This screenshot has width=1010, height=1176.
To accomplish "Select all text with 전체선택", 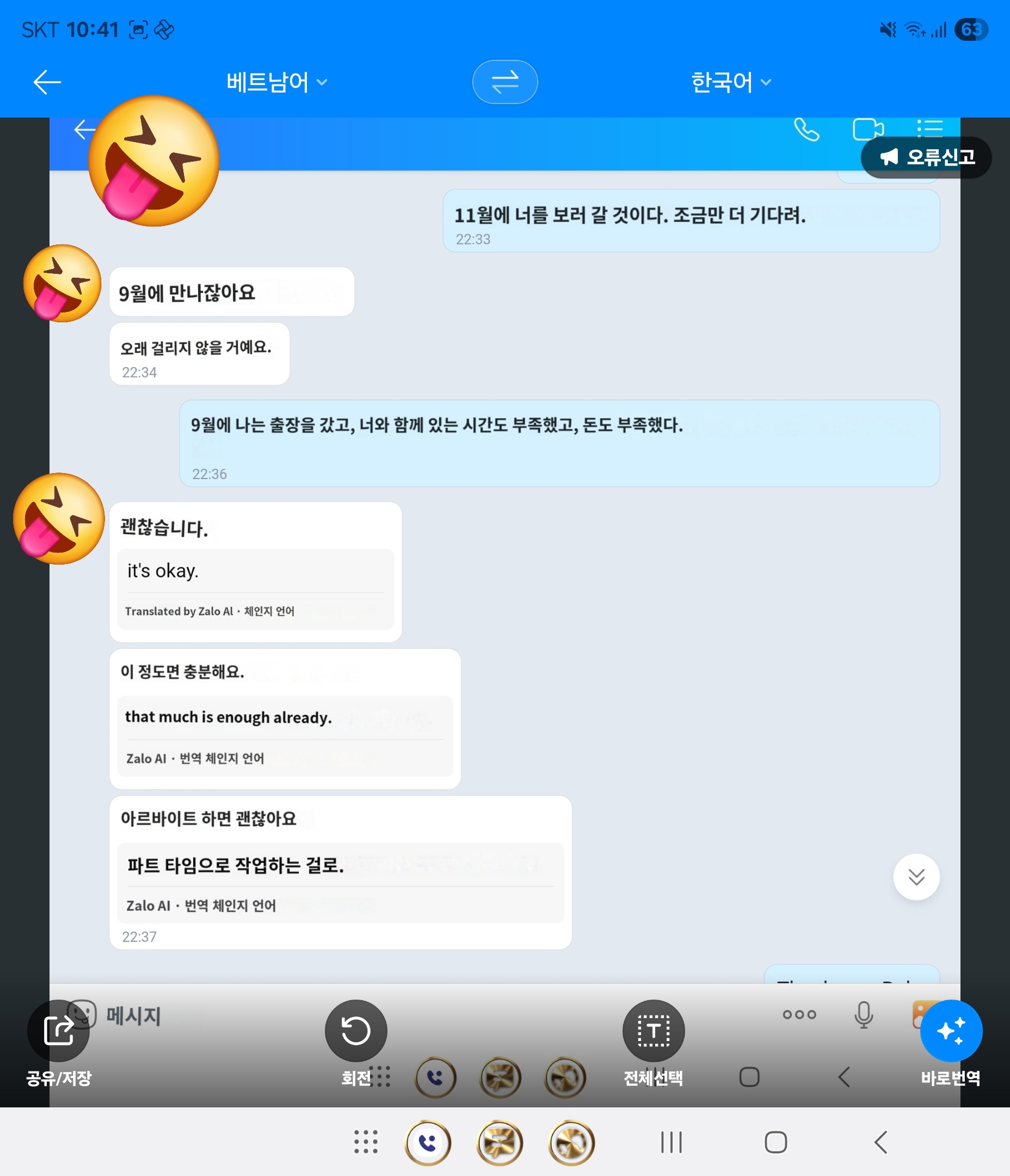I will pos(653,1030).
